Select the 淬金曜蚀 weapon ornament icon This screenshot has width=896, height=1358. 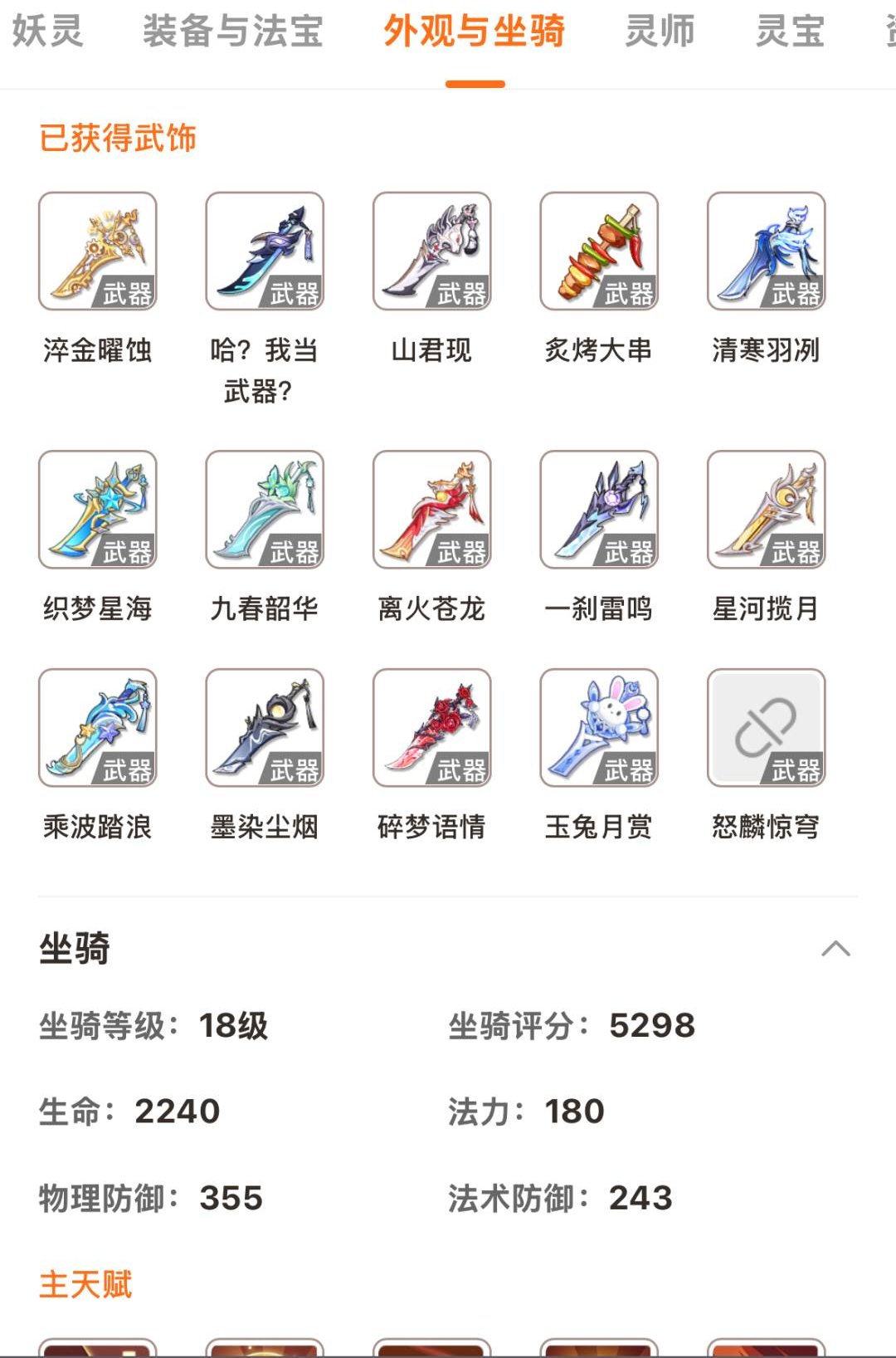(97, 252)
